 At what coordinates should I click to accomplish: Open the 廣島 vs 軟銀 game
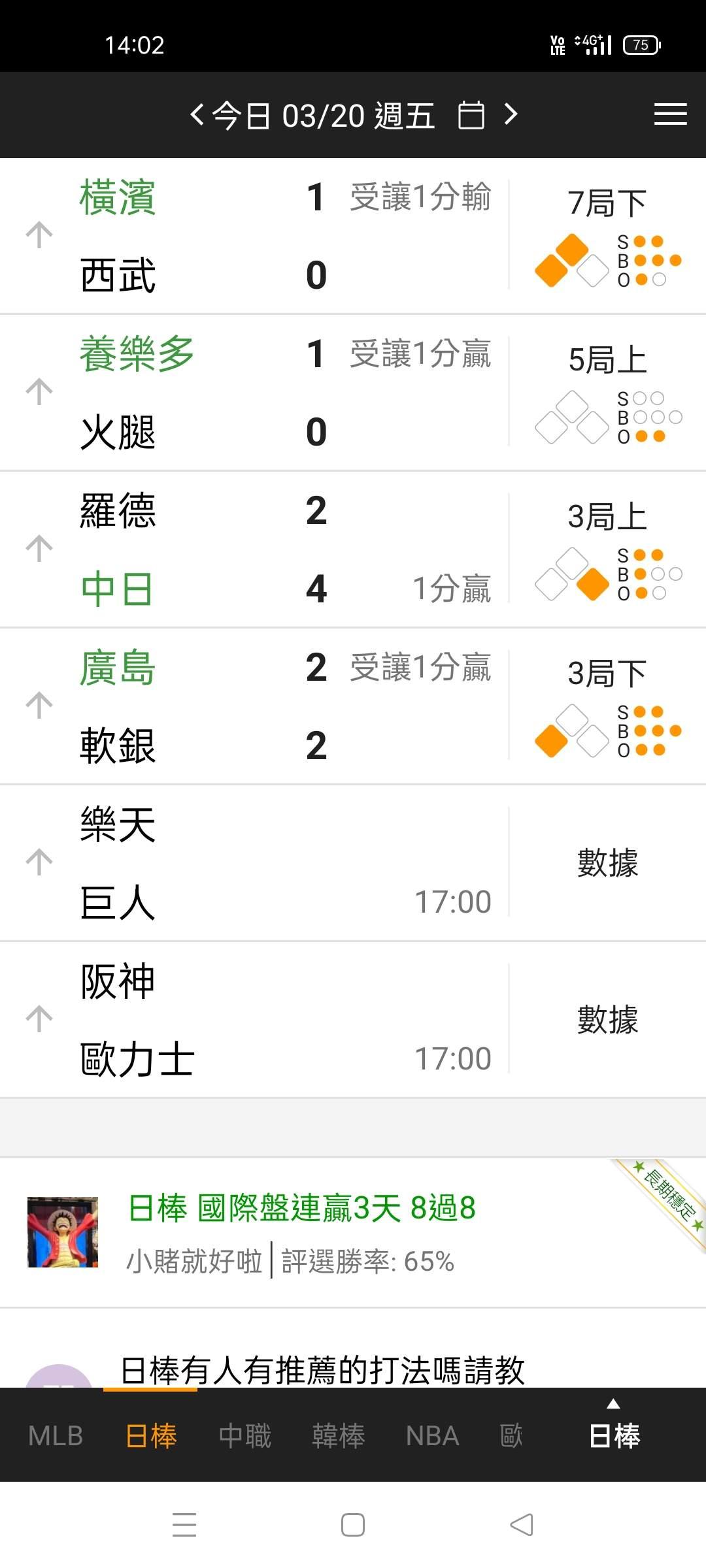[261, 706]
